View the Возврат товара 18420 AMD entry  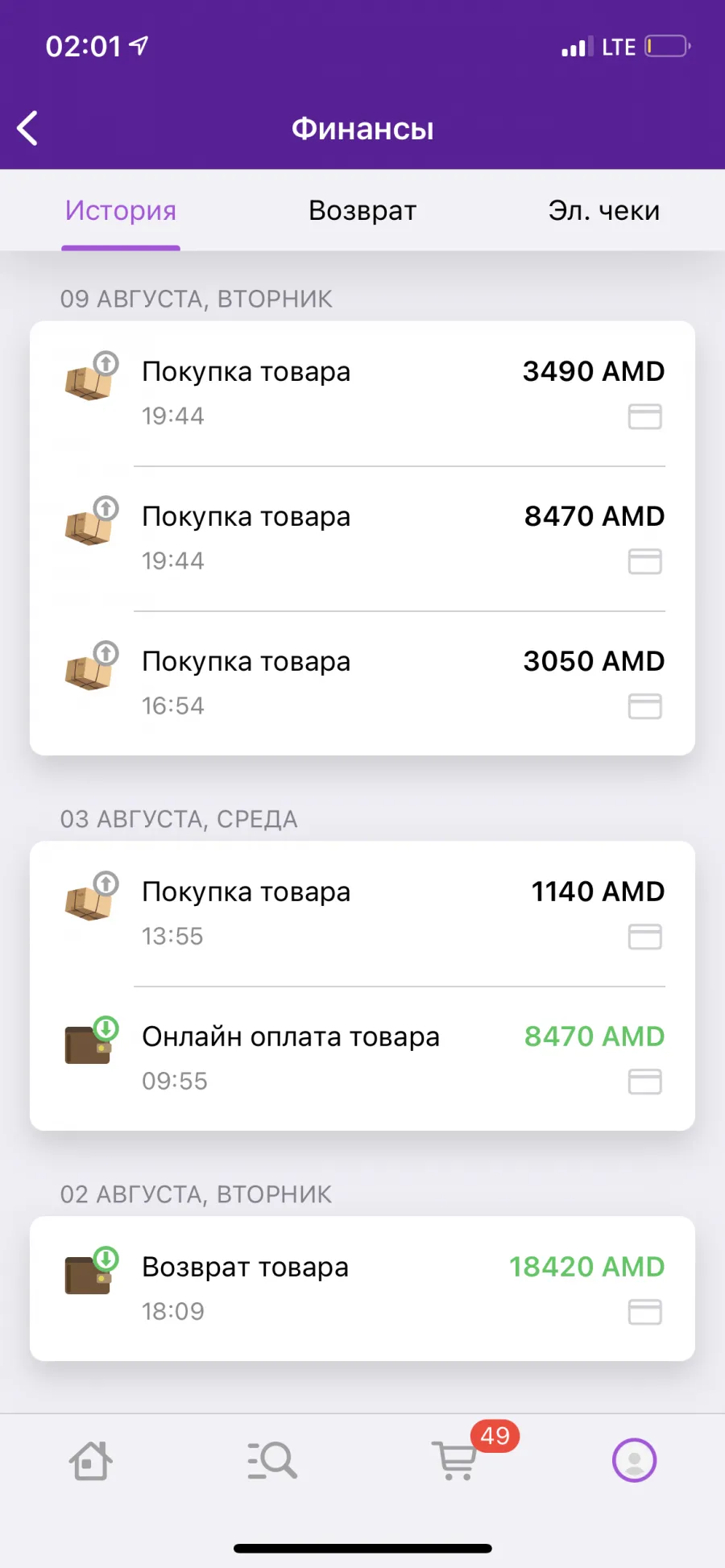tap(362, 1289)
